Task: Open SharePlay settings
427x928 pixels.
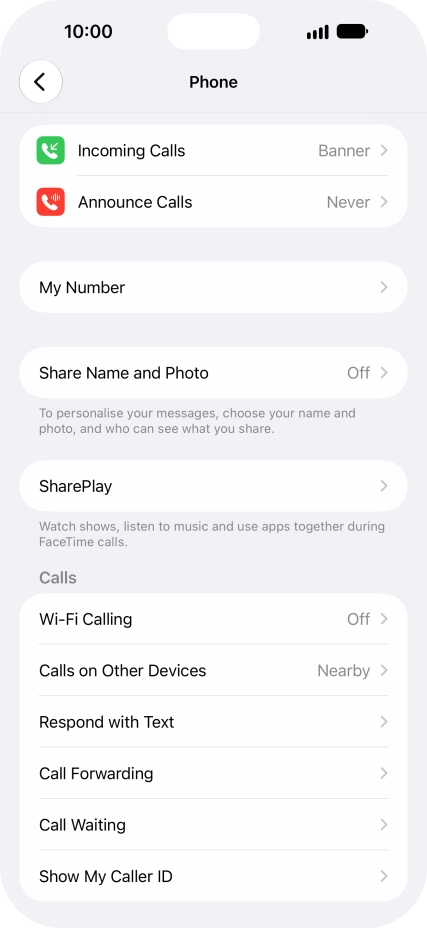Action: [x=213, y=486]
